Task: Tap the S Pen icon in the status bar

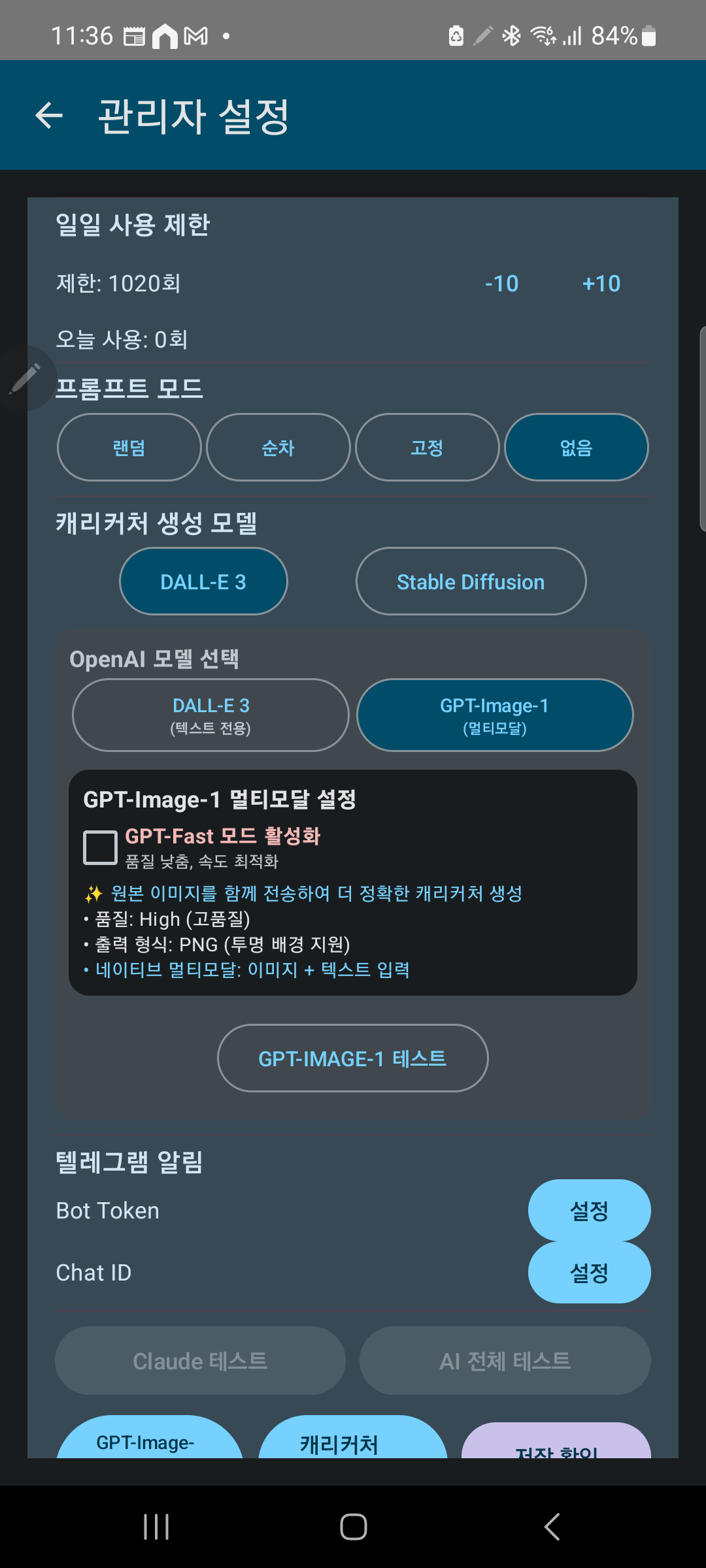Action: [x=482, y=35]
